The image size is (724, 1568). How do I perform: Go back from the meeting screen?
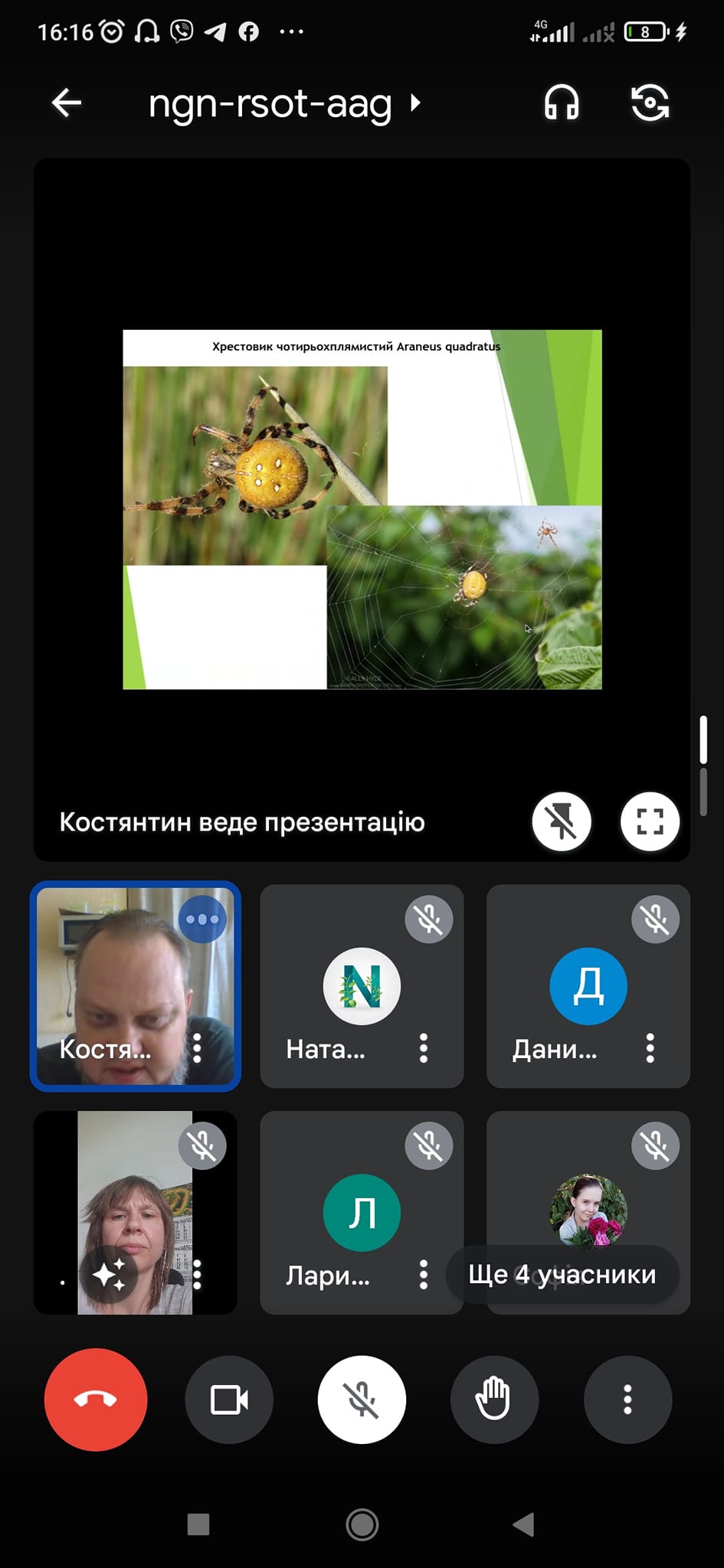click(66, 103)
